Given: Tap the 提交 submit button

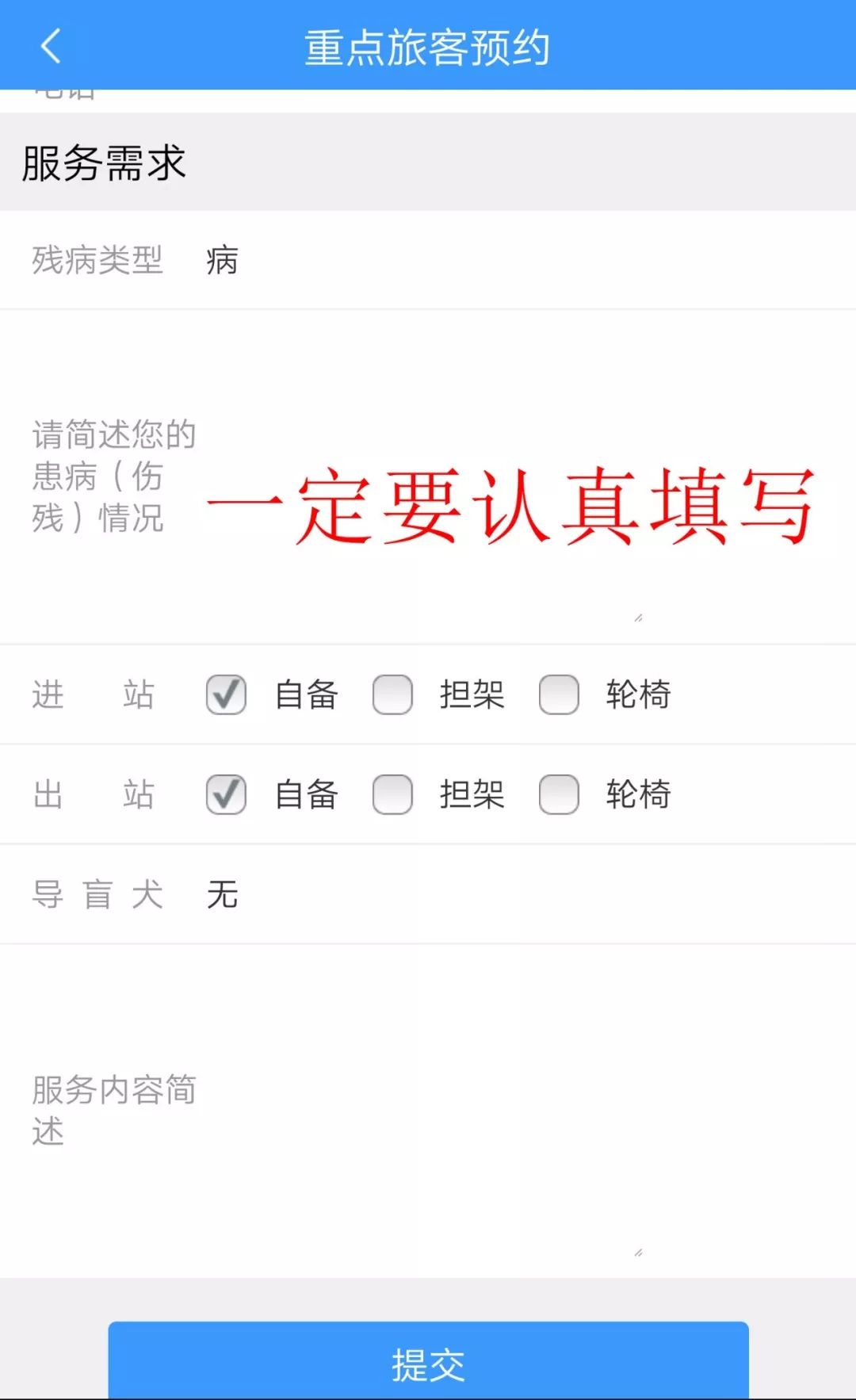Looking at the screenshot, I should 428,1362.
